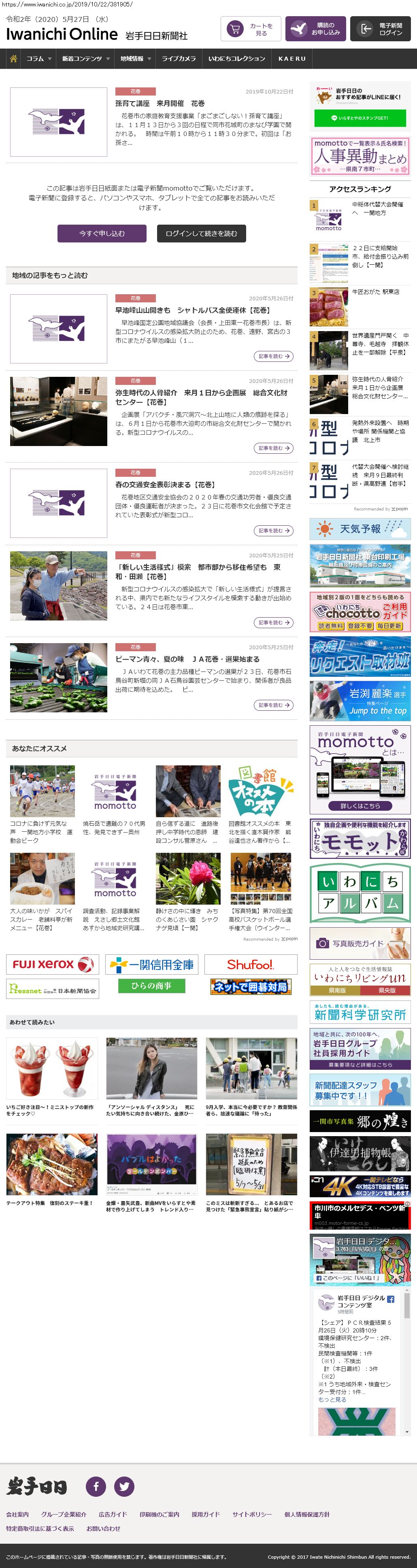Viewport: 417px width, 1568px height.
Task: Tap 今すぐ申し込む button
Action: [x=102, y=234]
